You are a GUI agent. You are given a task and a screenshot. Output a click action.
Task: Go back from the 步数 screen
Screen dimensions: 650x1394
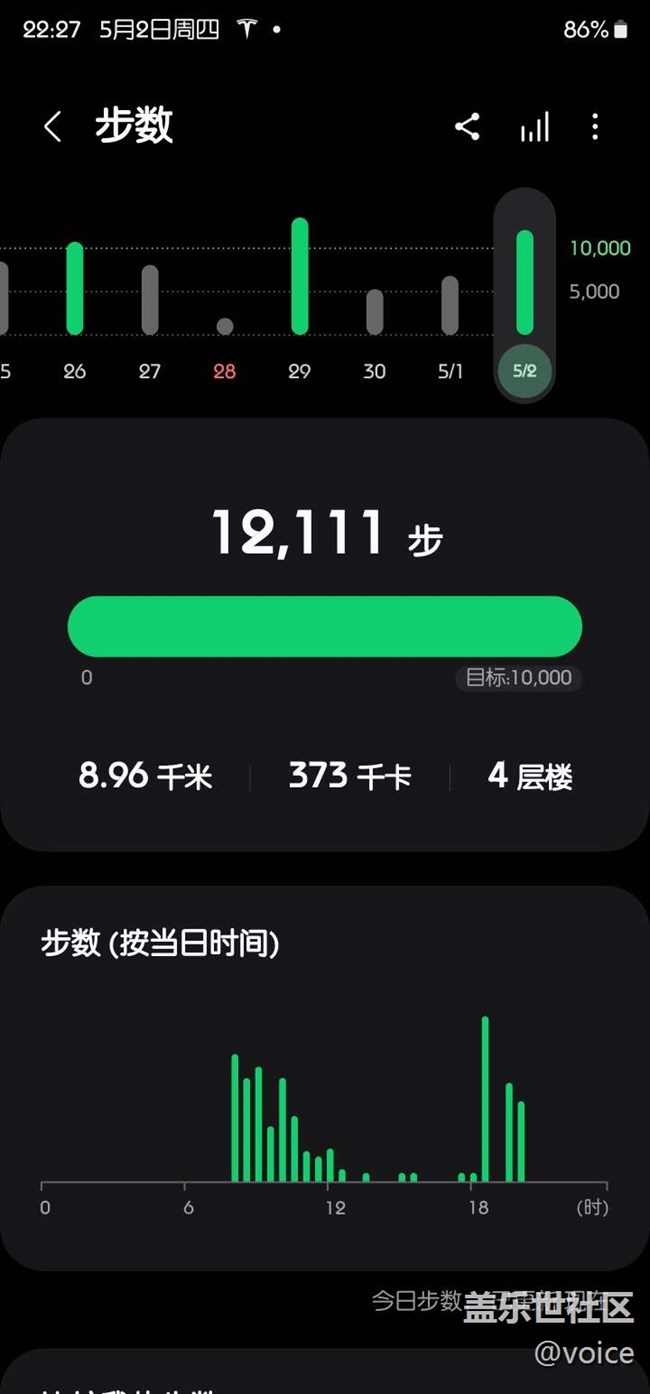[53, 127]
